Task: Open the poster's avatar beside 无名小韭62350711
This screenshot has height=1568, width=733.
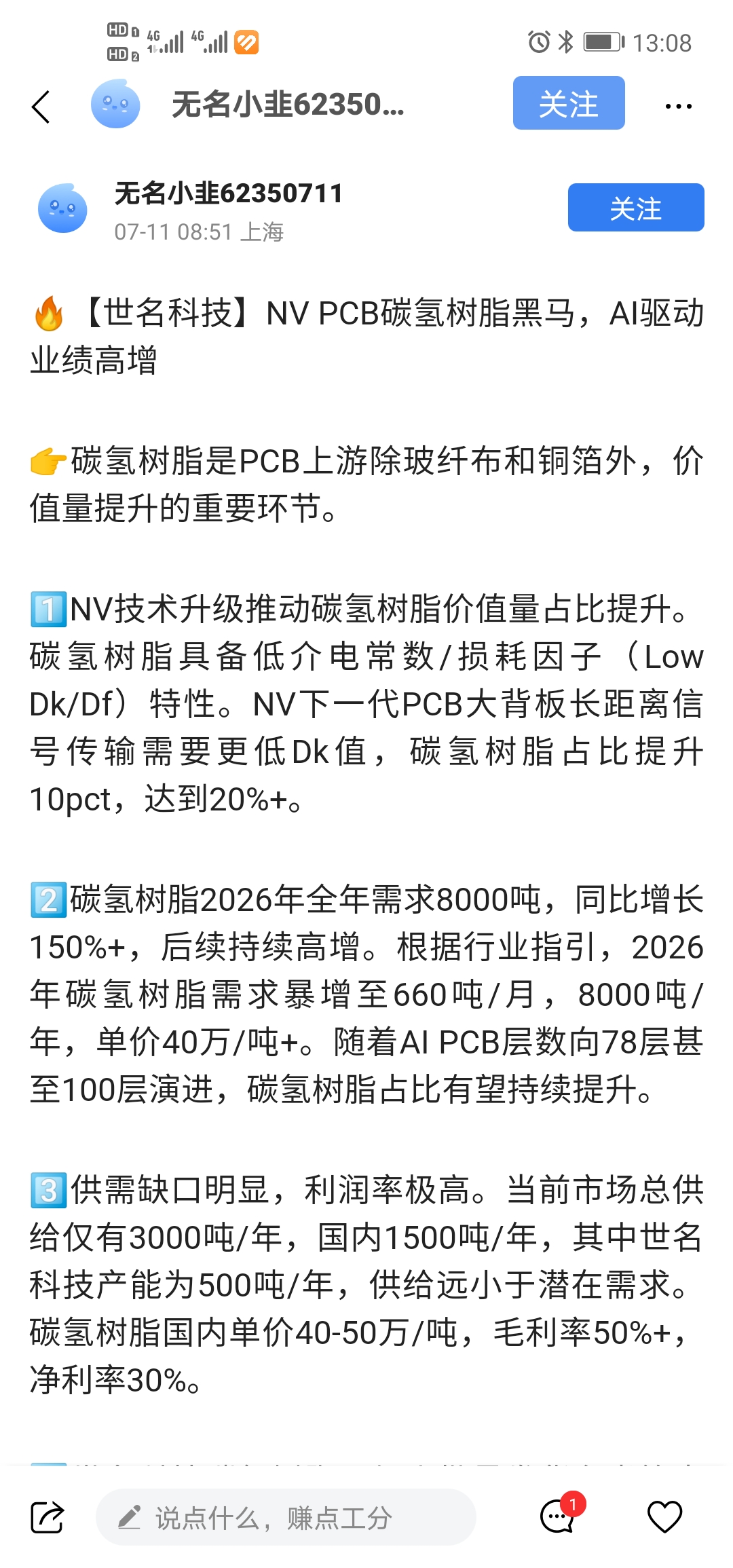Action: point(62,208)
